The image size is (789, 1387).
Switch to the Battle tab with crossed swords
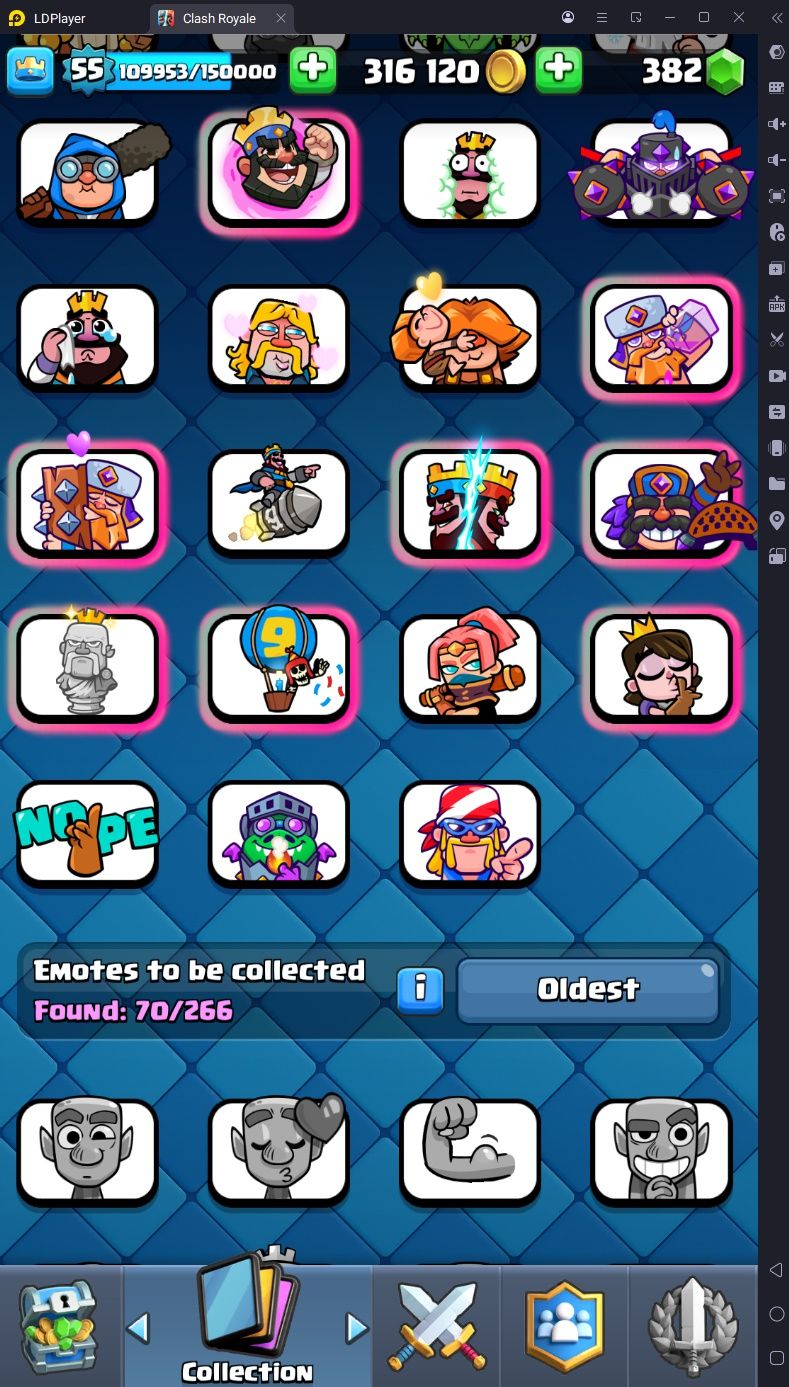tap(436, 1325)
